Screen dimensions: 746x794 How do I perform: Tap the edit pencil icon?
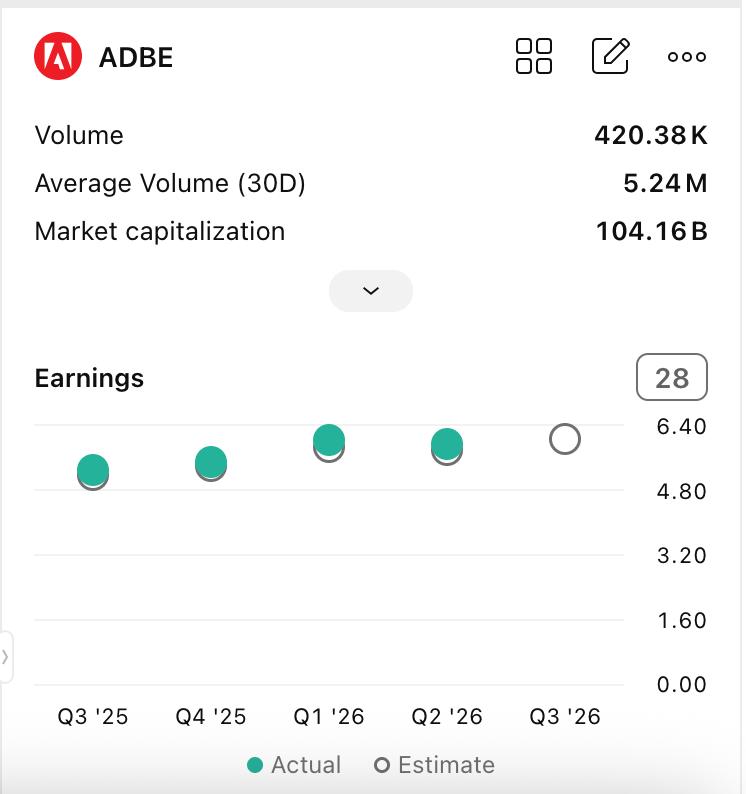pyautogui.click(x=611, y=56)
